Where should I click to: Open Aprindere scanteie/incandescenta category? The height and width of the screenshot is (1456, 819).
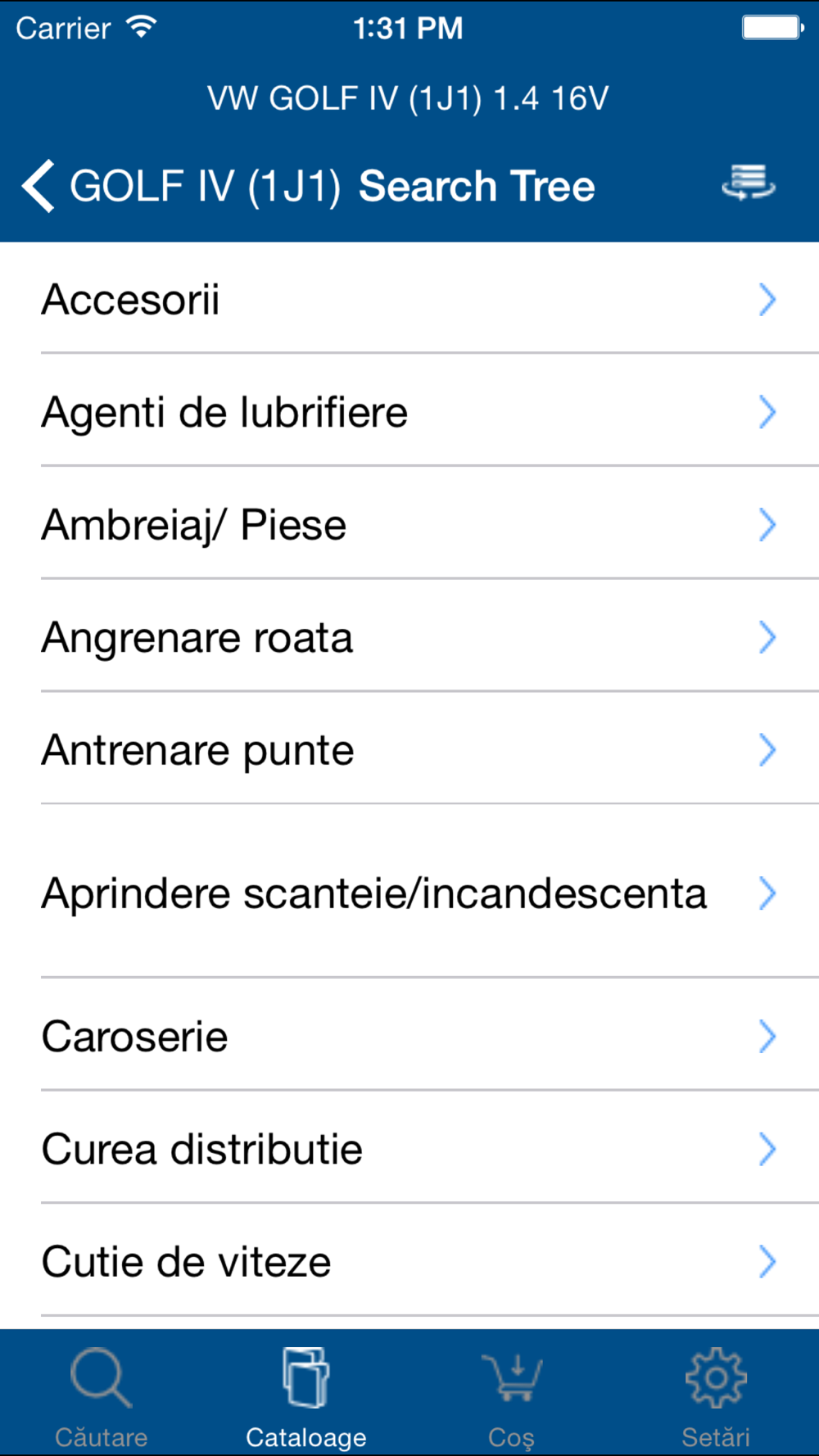pyautogui.click(x=409, y=892)
